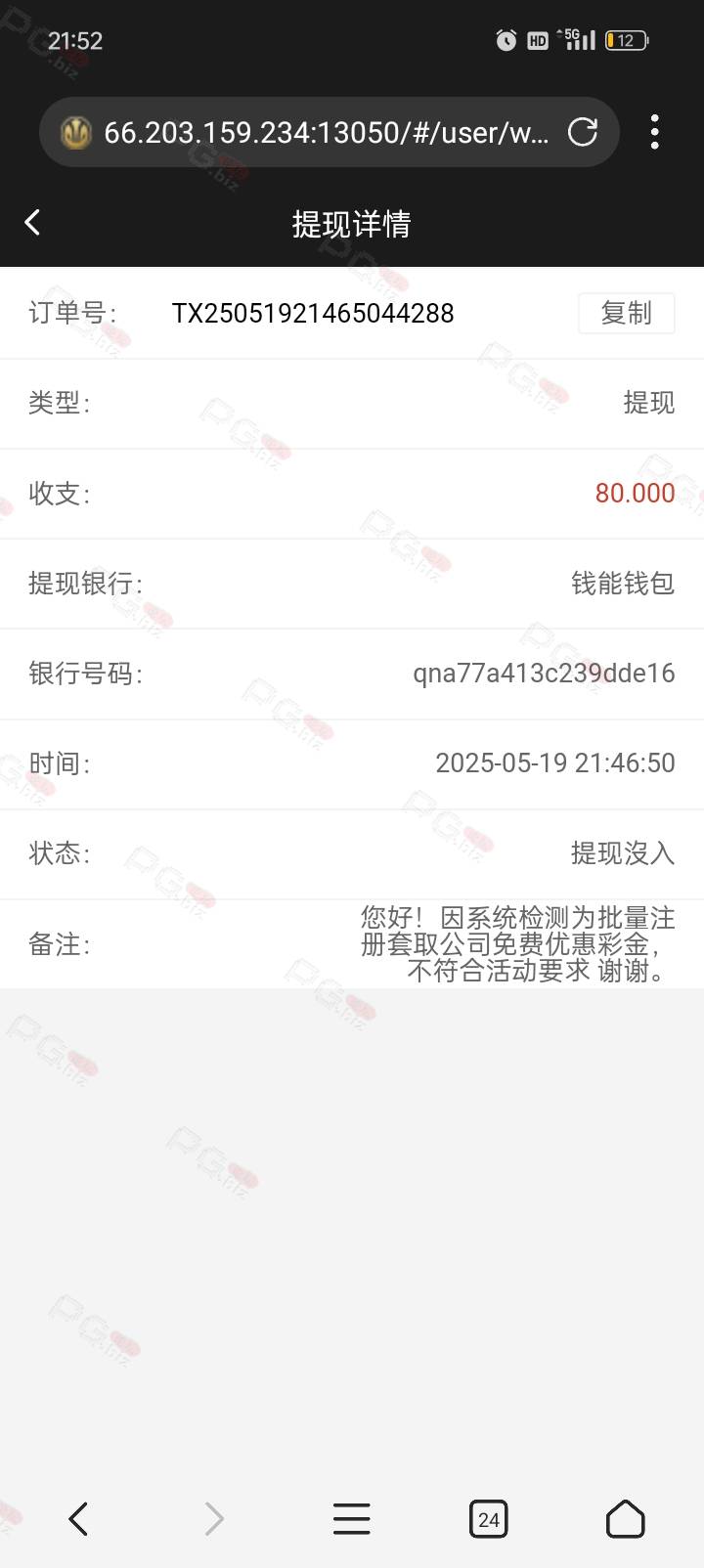
Task: Copy the order number with 复制
Action: tap(626, 314)
